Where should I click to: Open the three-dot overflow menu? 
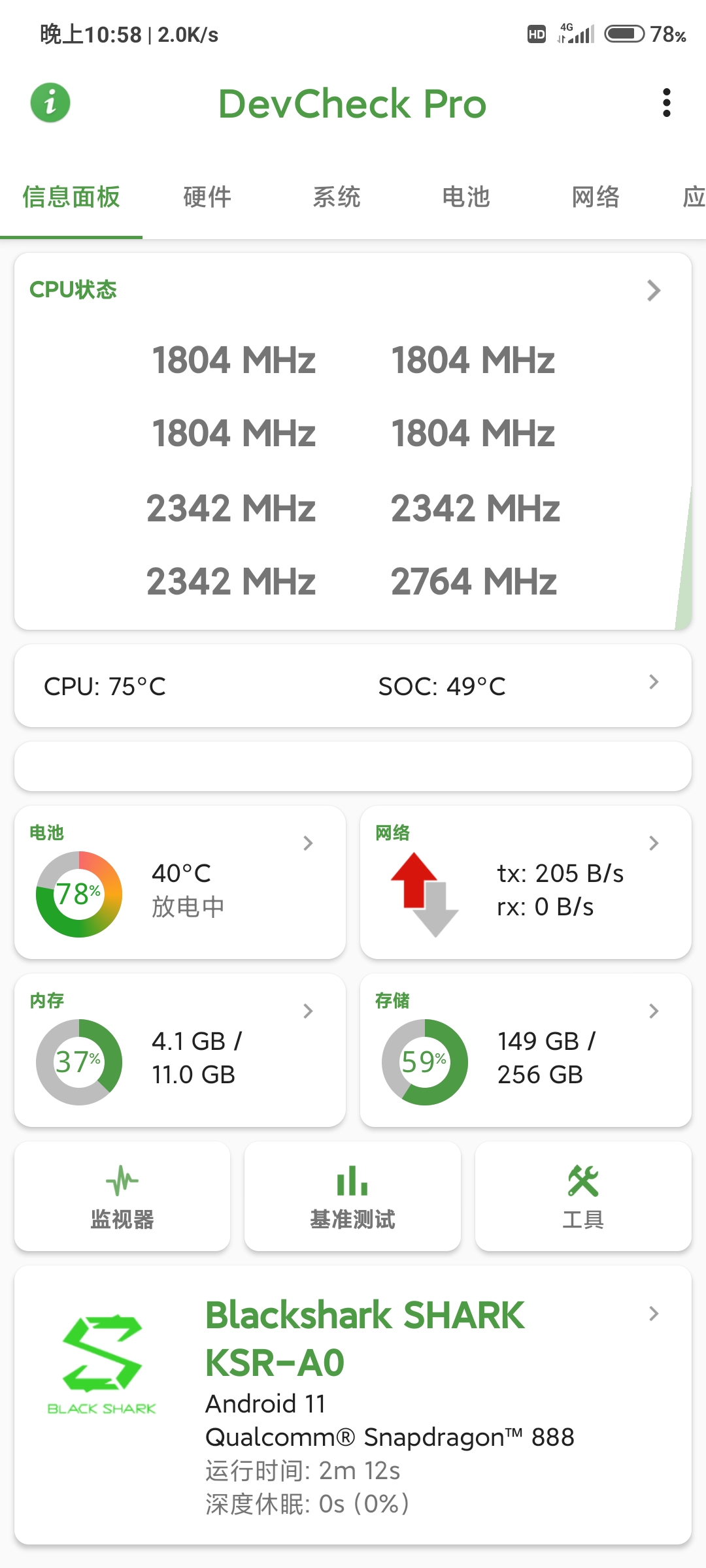666,103
